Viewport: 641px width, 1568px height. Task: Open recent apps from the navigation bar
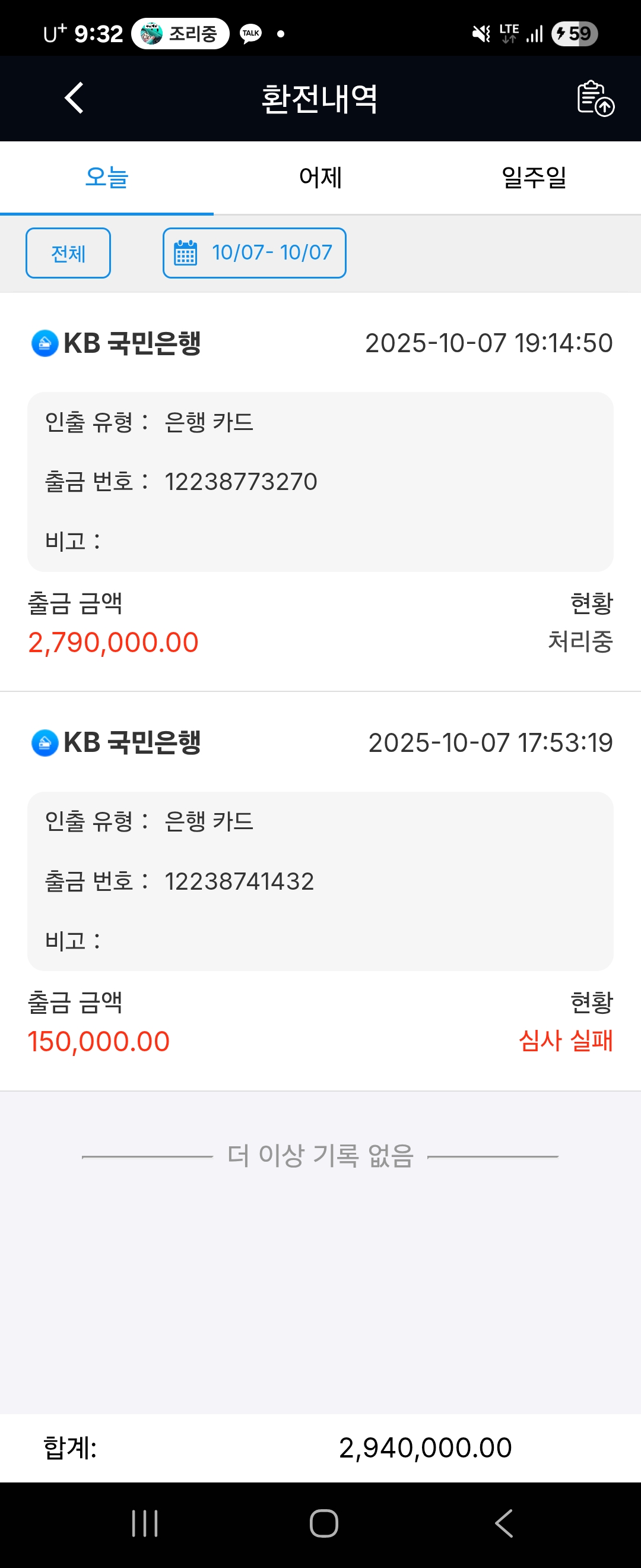145,1523
